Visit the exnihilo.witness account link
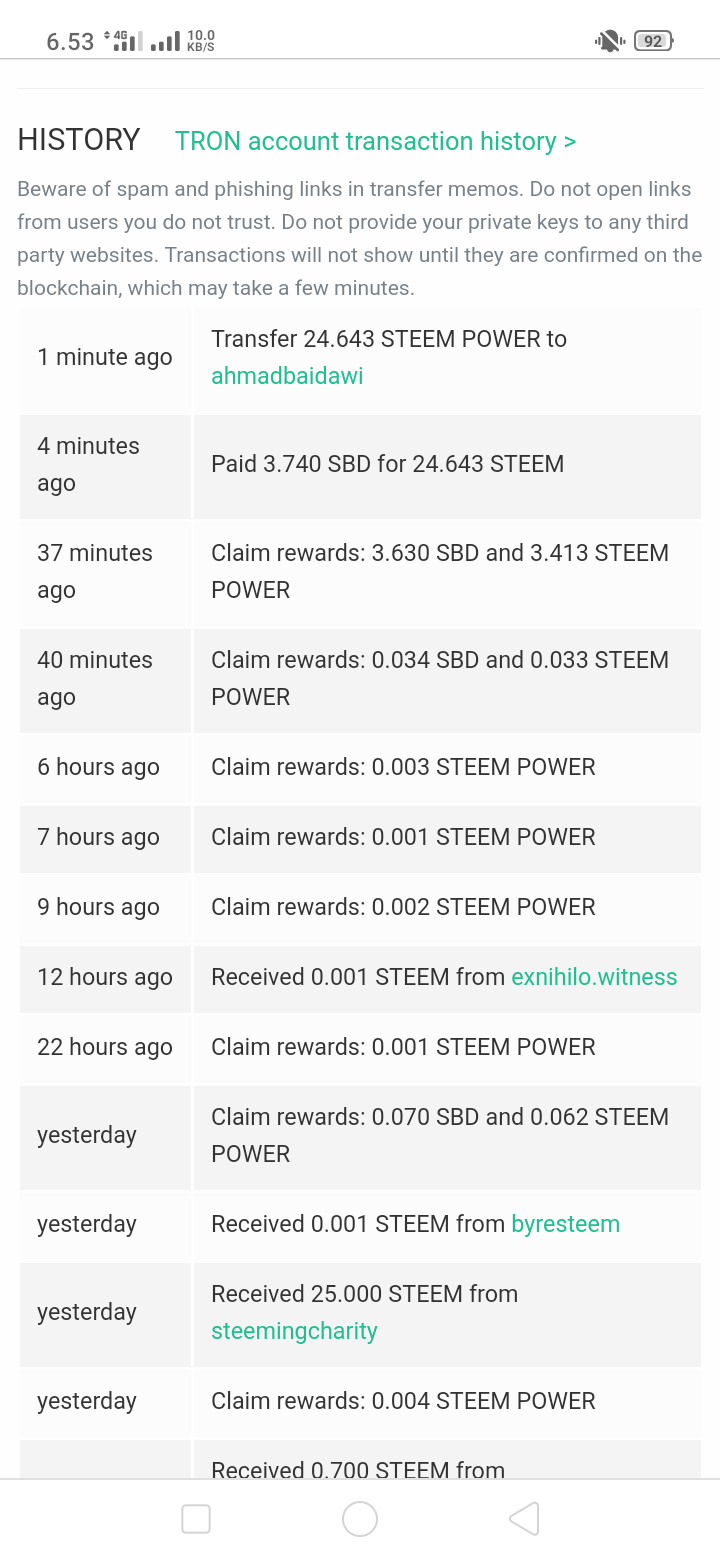This screenshot has height=1560, width=720. tap(594, 977)
